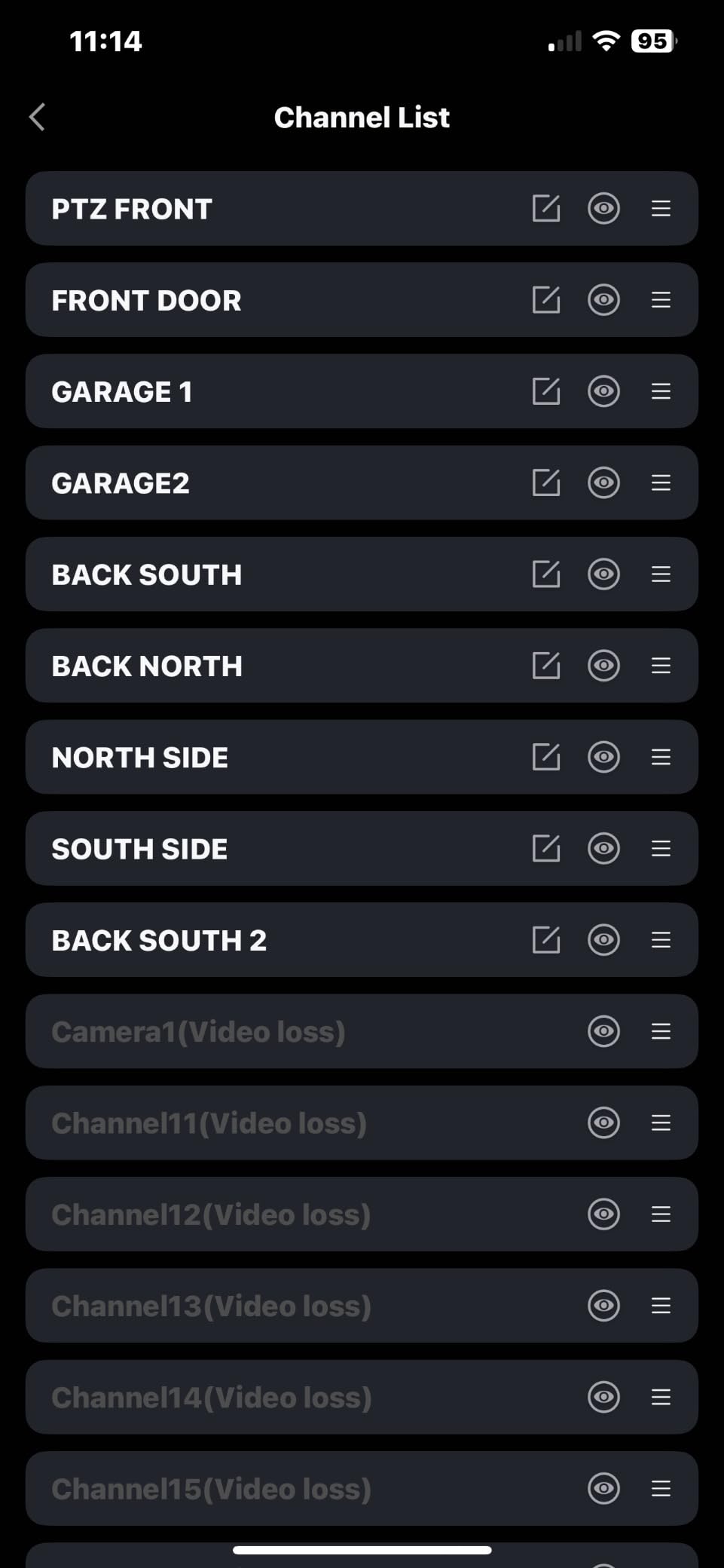
Task: Toggle visibility of the PTZ FRONT channel
Action: 603,208
